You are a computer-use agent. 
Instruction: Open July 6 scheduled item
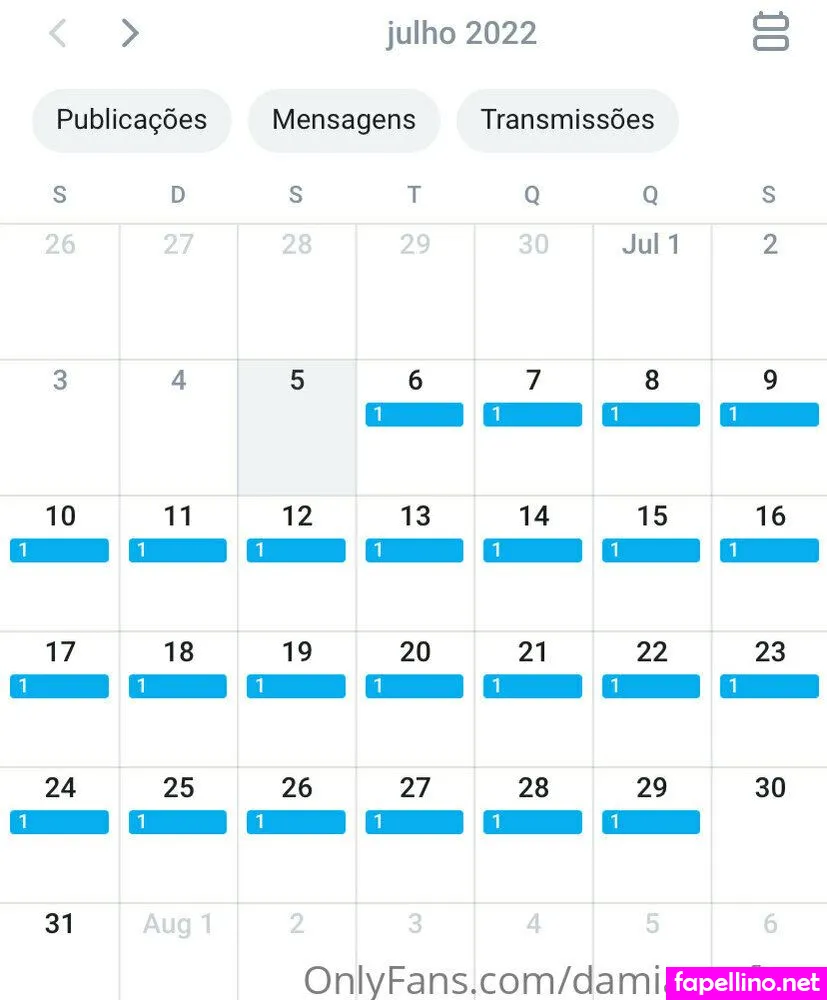coord(414,414)
